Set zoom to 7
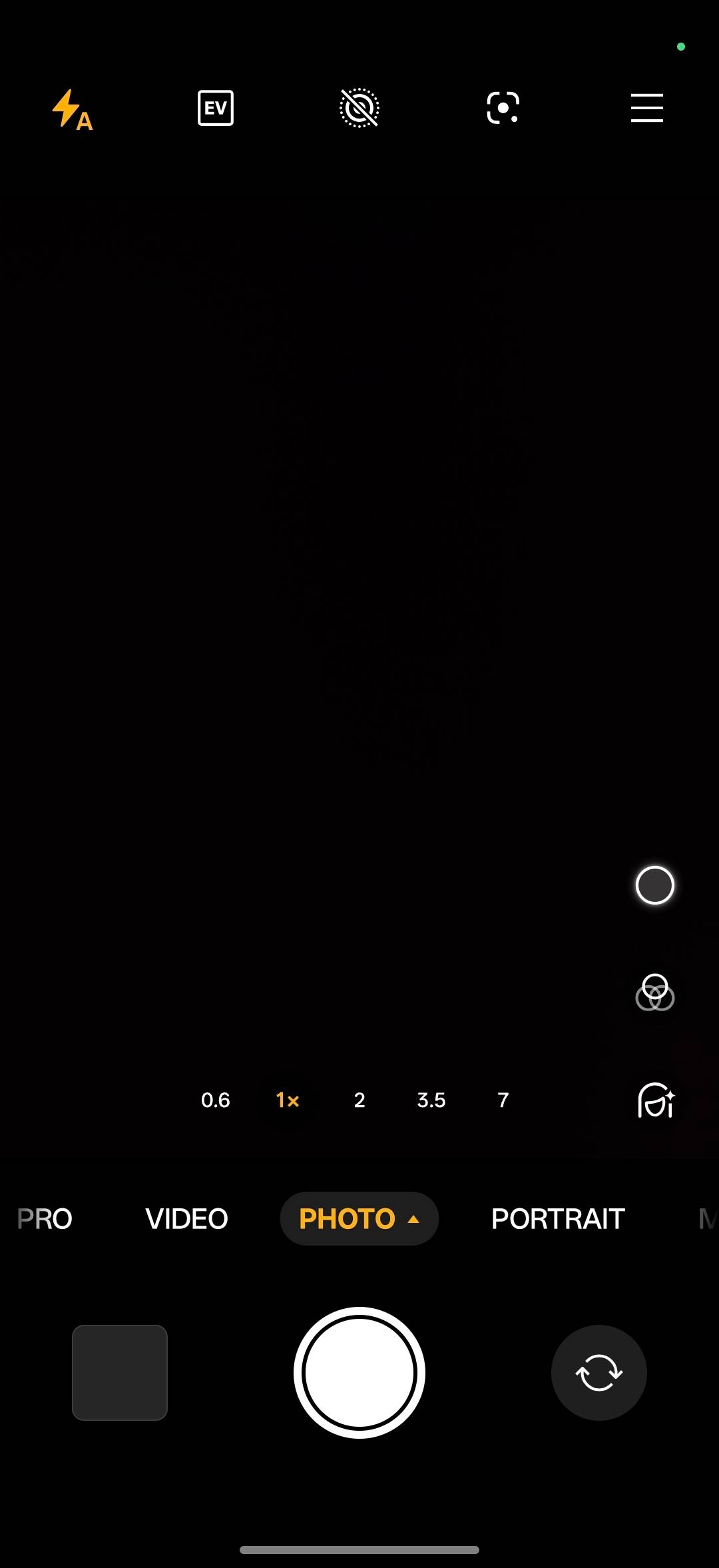Viewport: 719px width, 1568px height. (x=503, y=1100)
